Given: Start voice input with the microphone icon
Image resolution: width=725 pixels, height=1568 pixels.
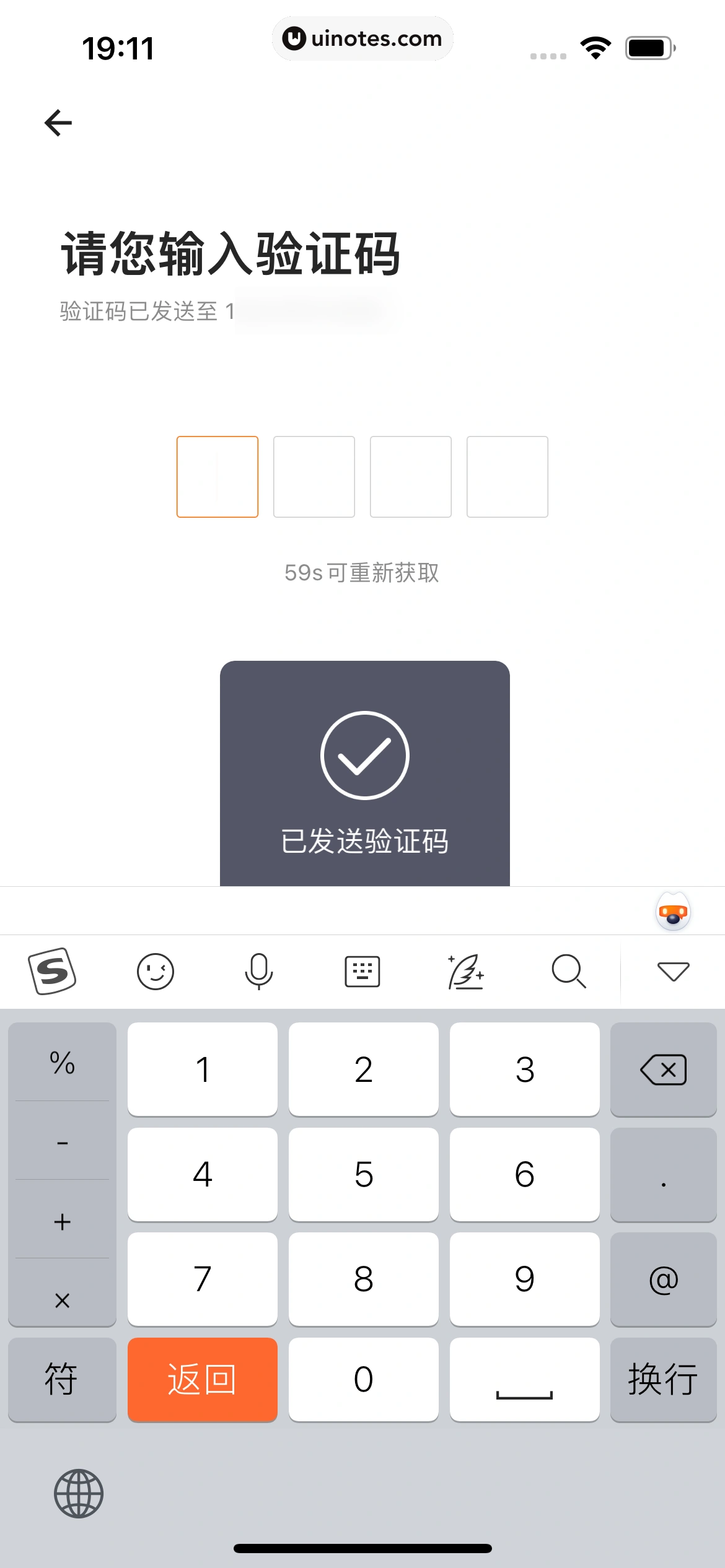Looking at the screenshot, I should coord(258,970).
